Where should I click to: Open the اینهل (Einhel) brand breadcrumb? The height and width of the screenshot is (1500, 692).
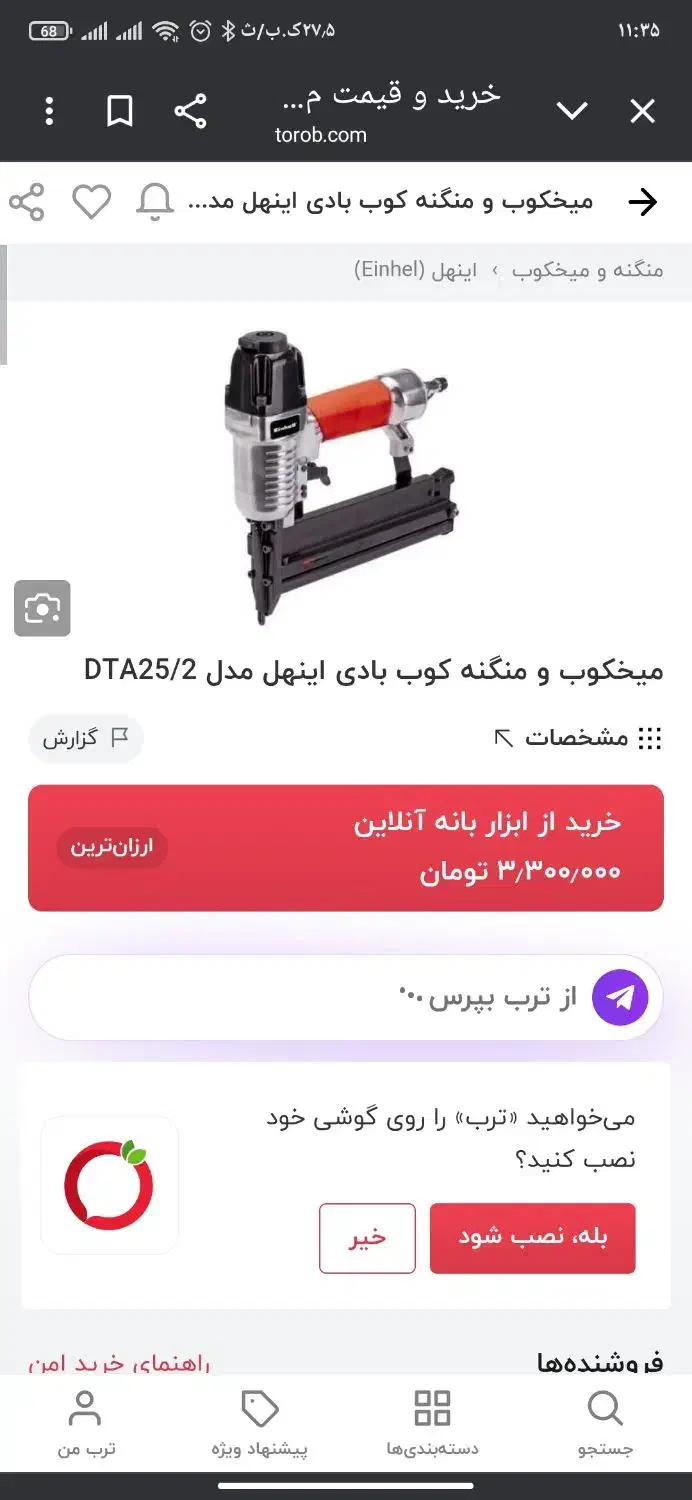tap(415, 270)
